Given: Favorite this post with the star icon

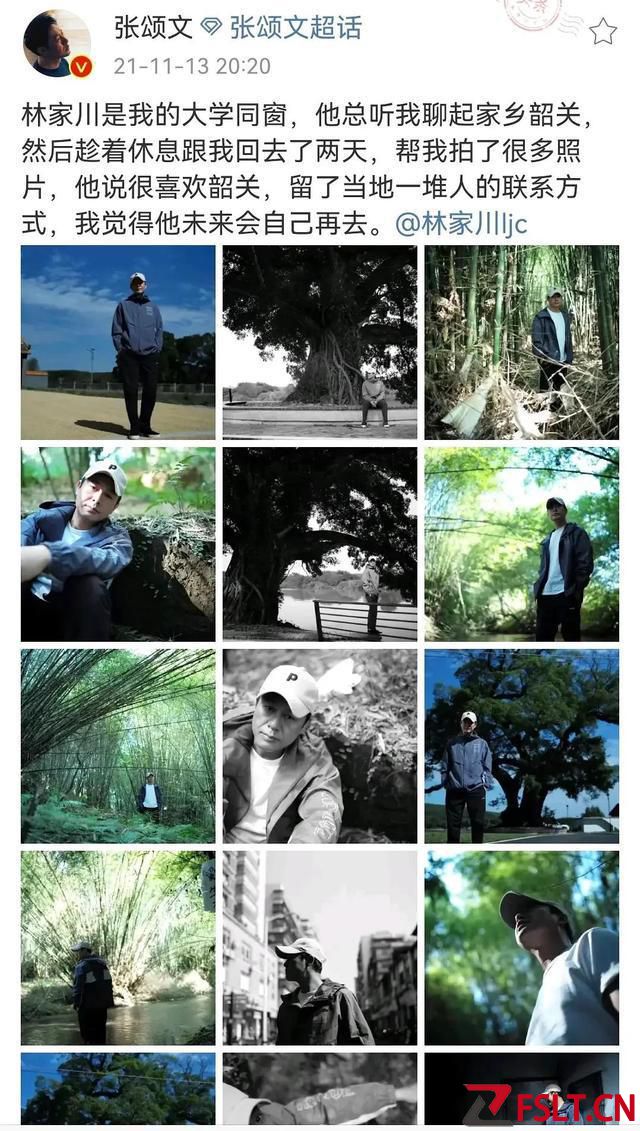Looking at the screenshot, I should coord(603,32).
